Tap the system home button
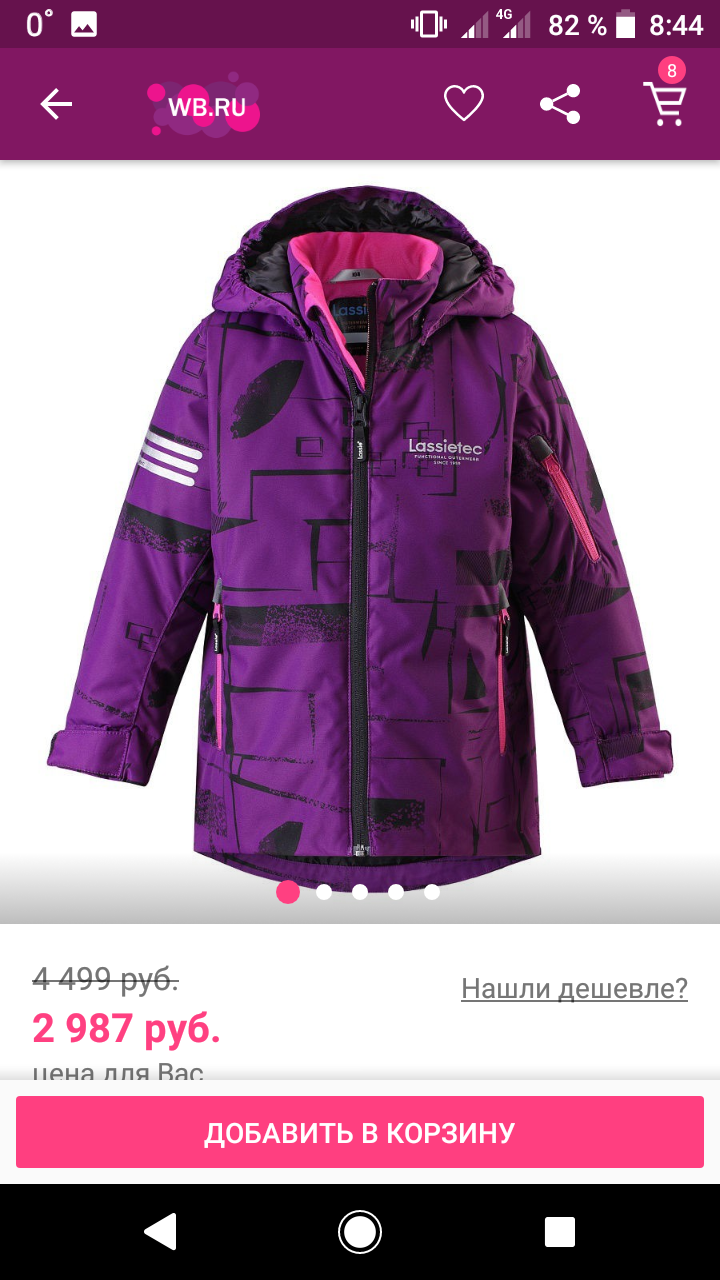 (x=360, y=1232)
